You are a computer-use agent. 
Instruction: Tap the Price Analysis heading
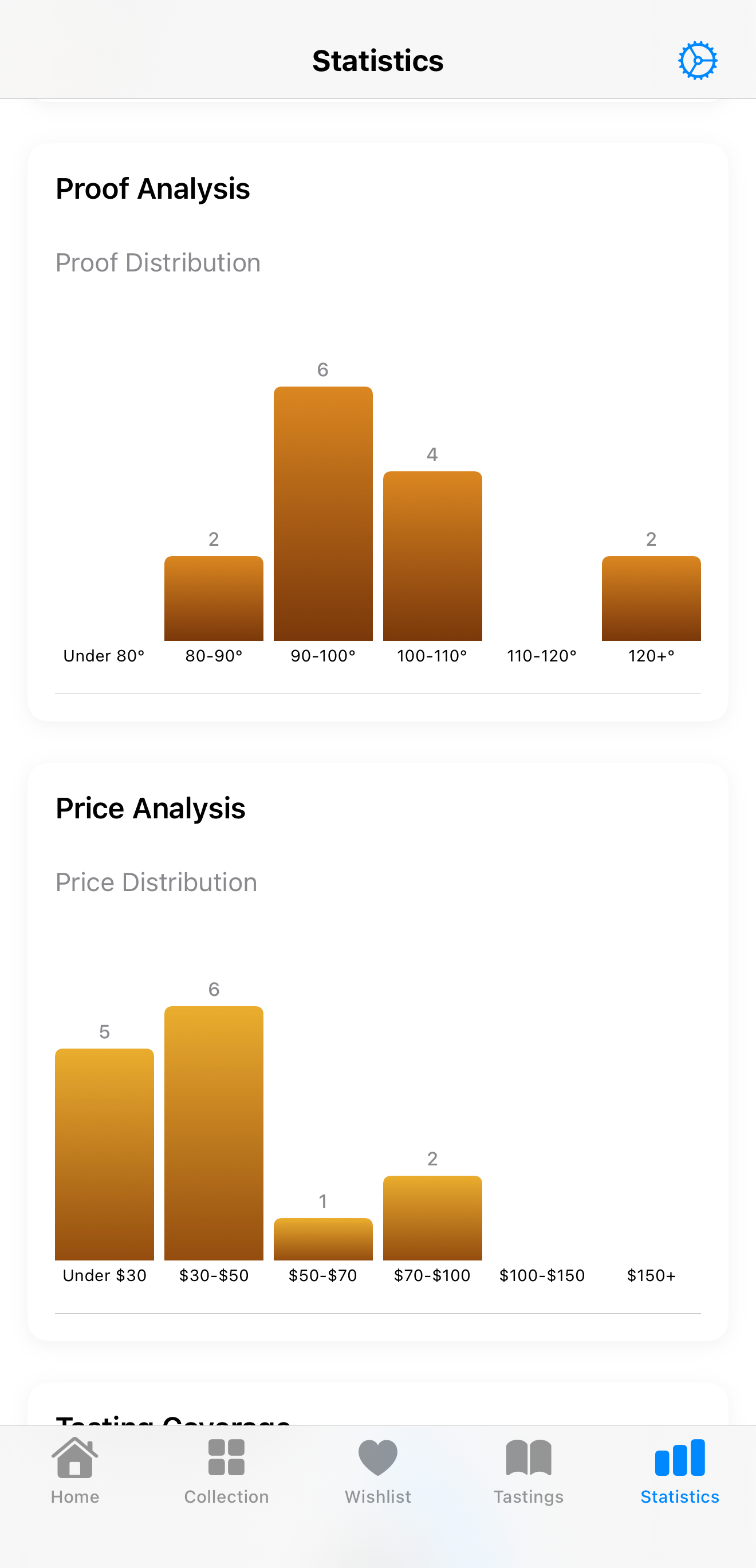(151, 807)
